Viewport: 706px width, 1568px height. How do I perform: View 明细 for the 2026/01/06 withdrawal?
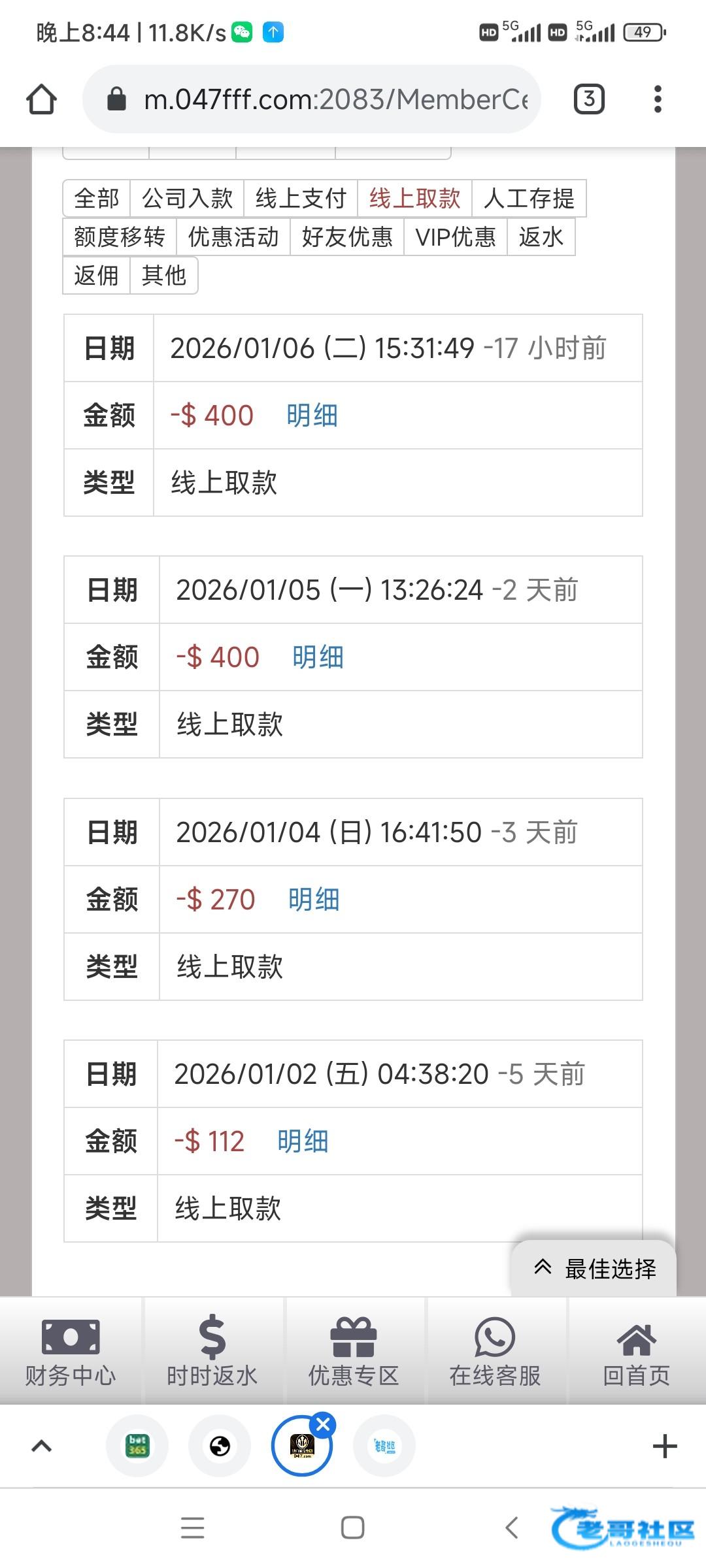[312, 416]
